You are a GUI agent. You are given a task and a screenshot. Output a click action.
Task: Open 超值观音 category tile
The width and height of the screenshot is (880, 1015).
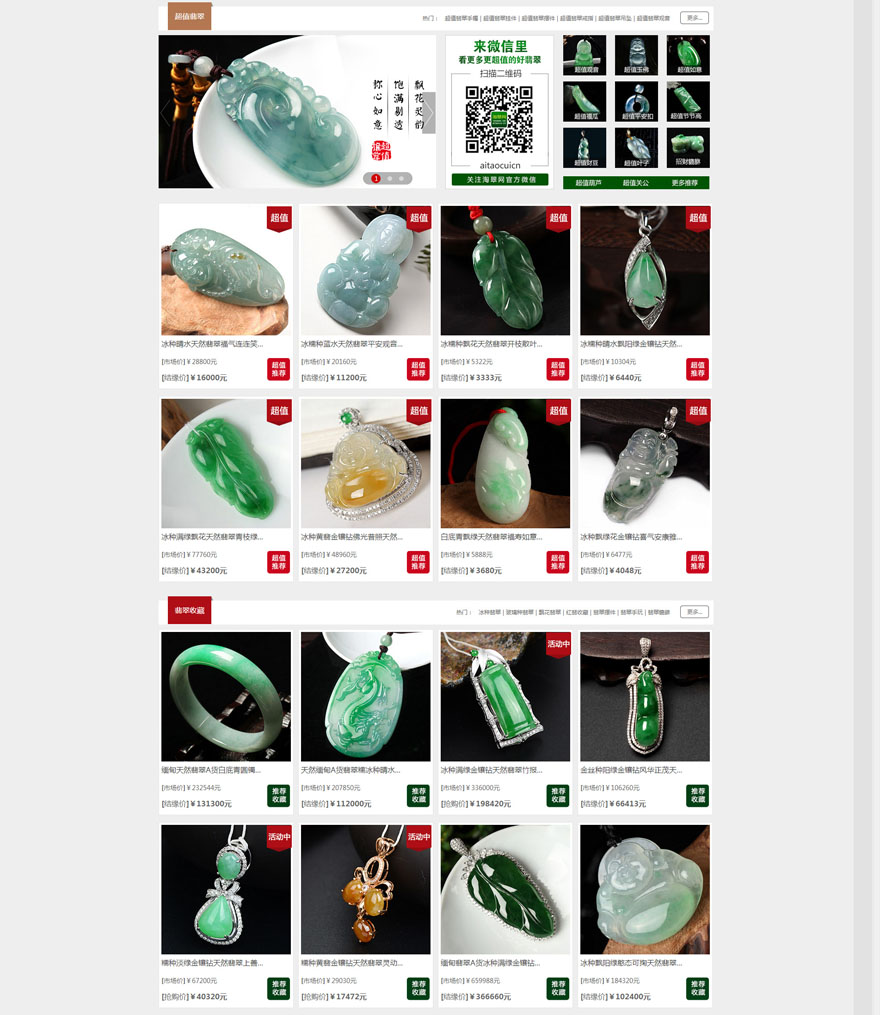[584, 56]
